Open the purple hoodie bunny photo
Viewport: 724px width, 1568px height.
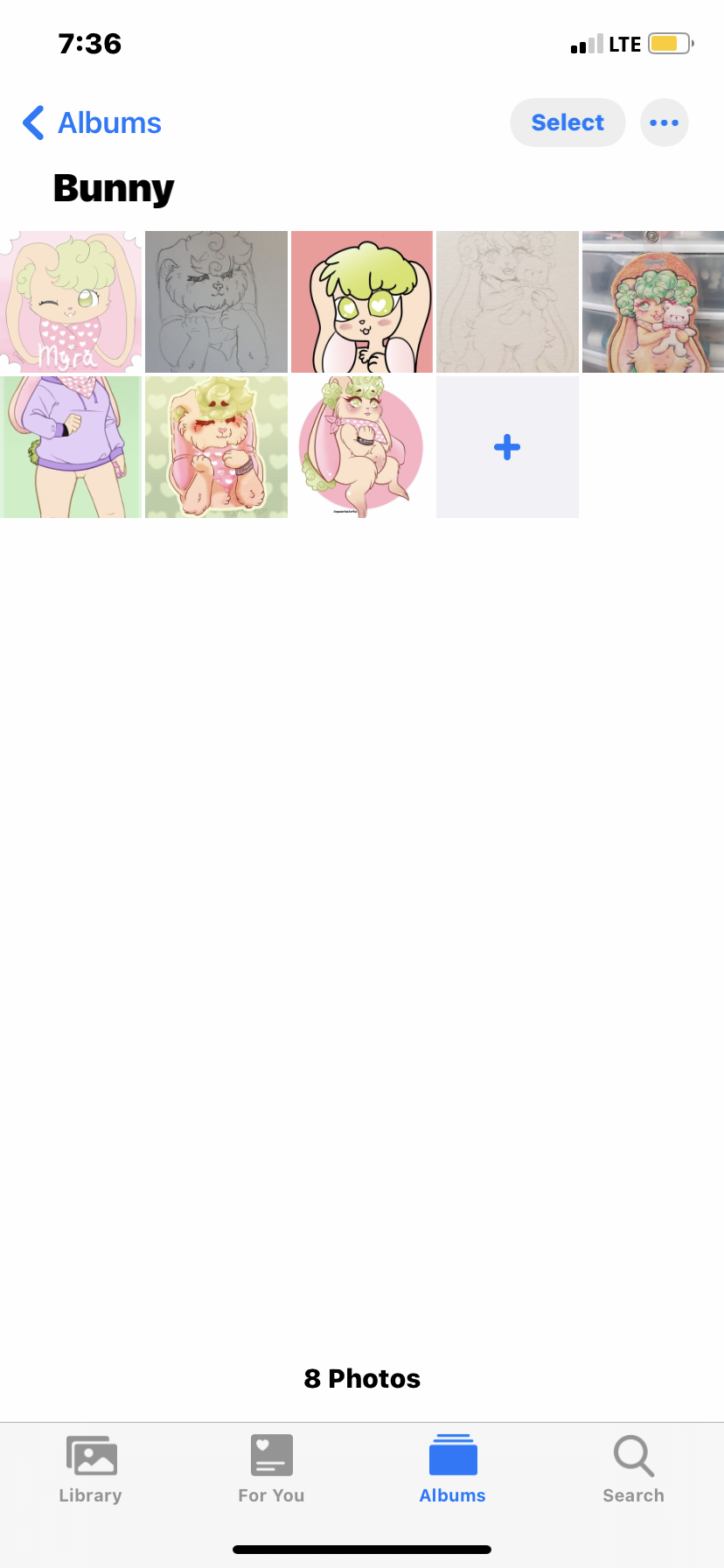(71, 447)
